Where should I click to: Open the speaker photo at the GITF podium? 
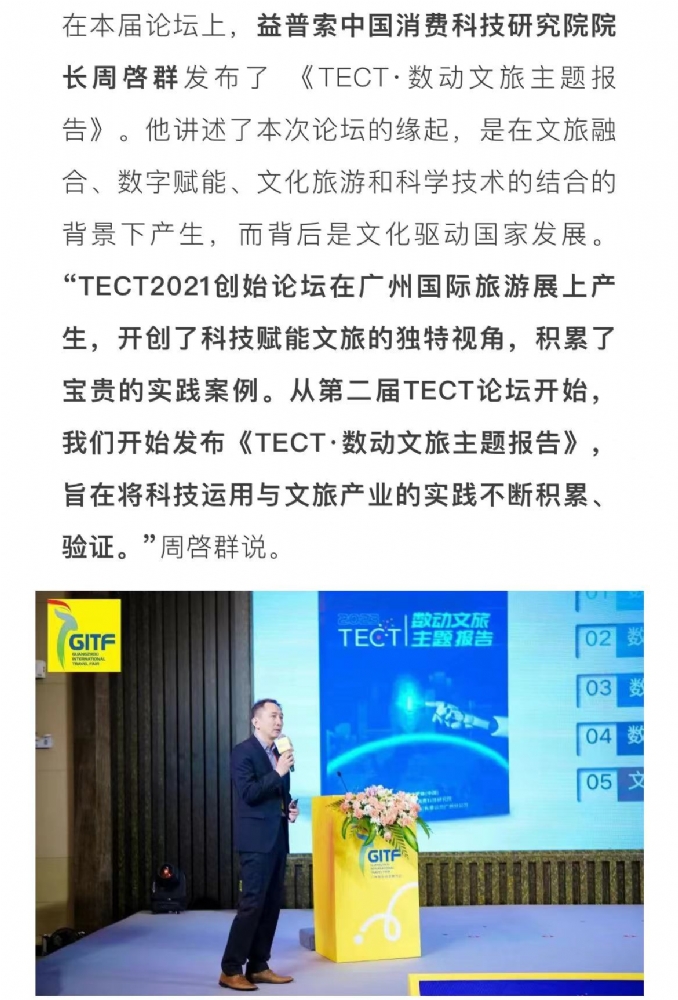pyautogui.click(x=339, y=792)
